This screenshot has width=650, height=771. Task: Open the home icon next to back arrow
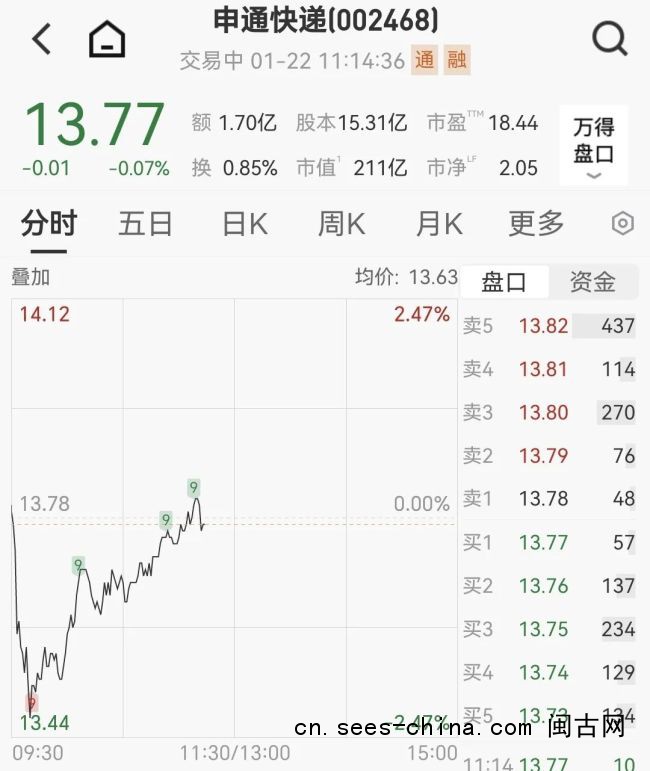pos(107,40)
